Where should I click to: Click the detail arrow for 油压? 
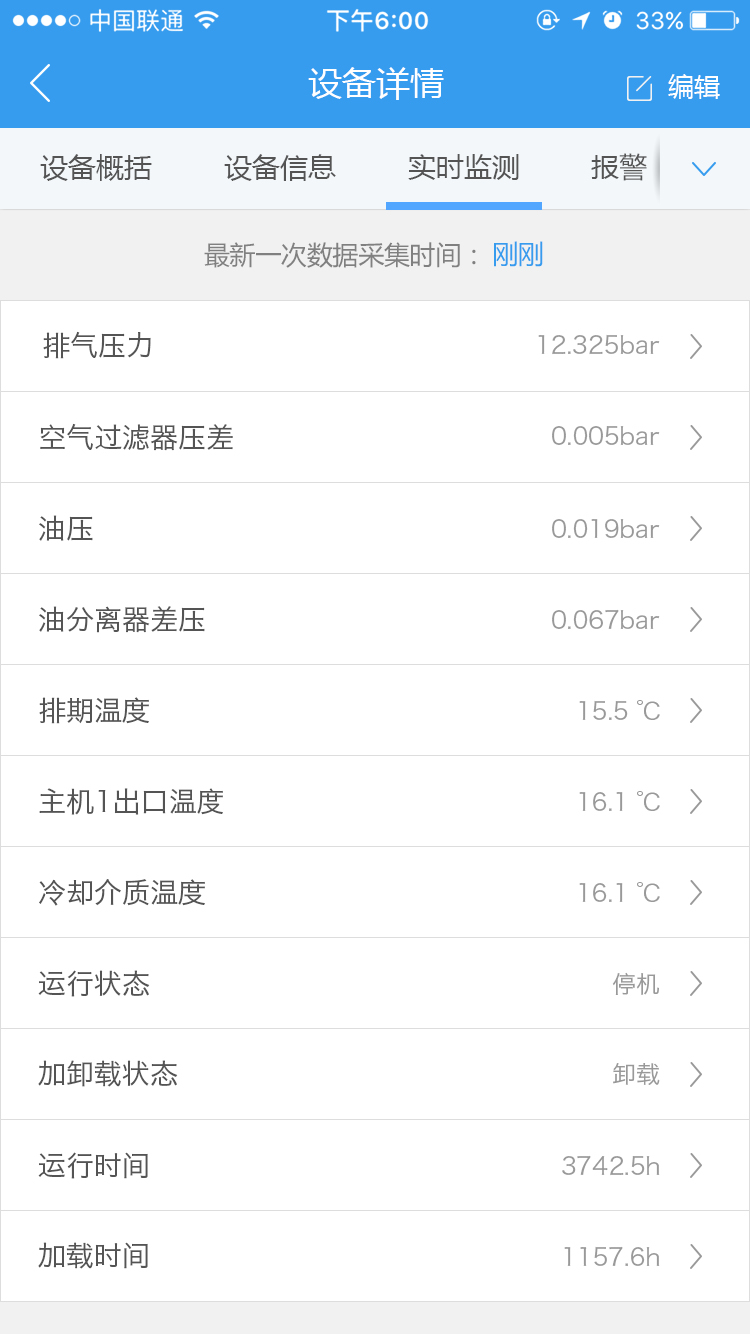click(695, 528)
